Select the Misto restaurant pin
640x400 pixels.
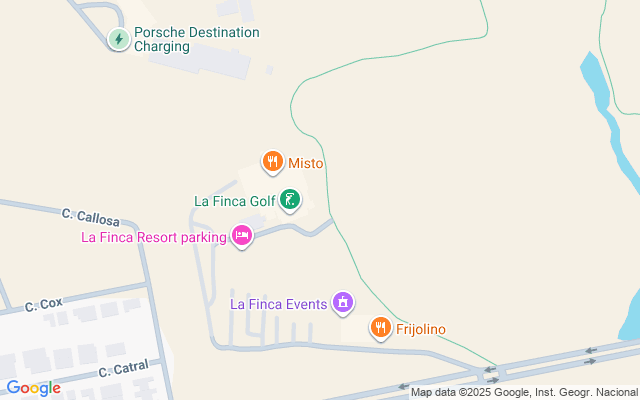(x=272, y=162)
